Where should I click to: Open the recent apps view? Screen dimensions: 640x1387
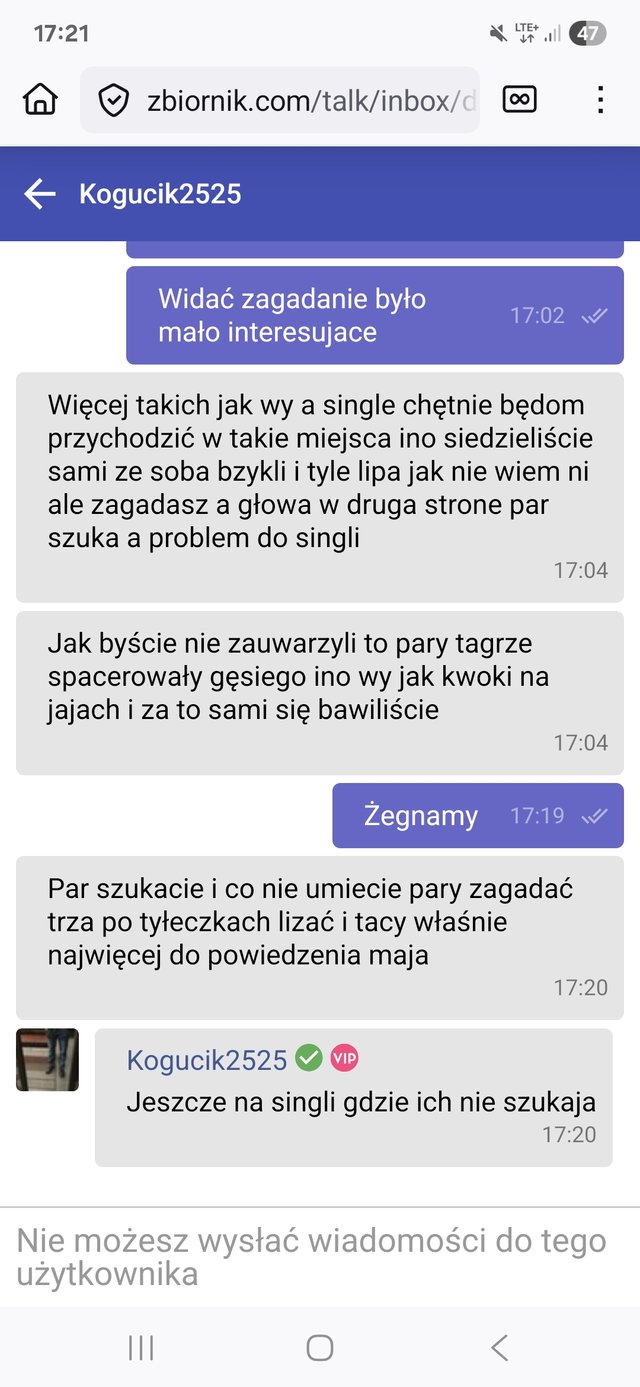click(x=141, y=1347)
